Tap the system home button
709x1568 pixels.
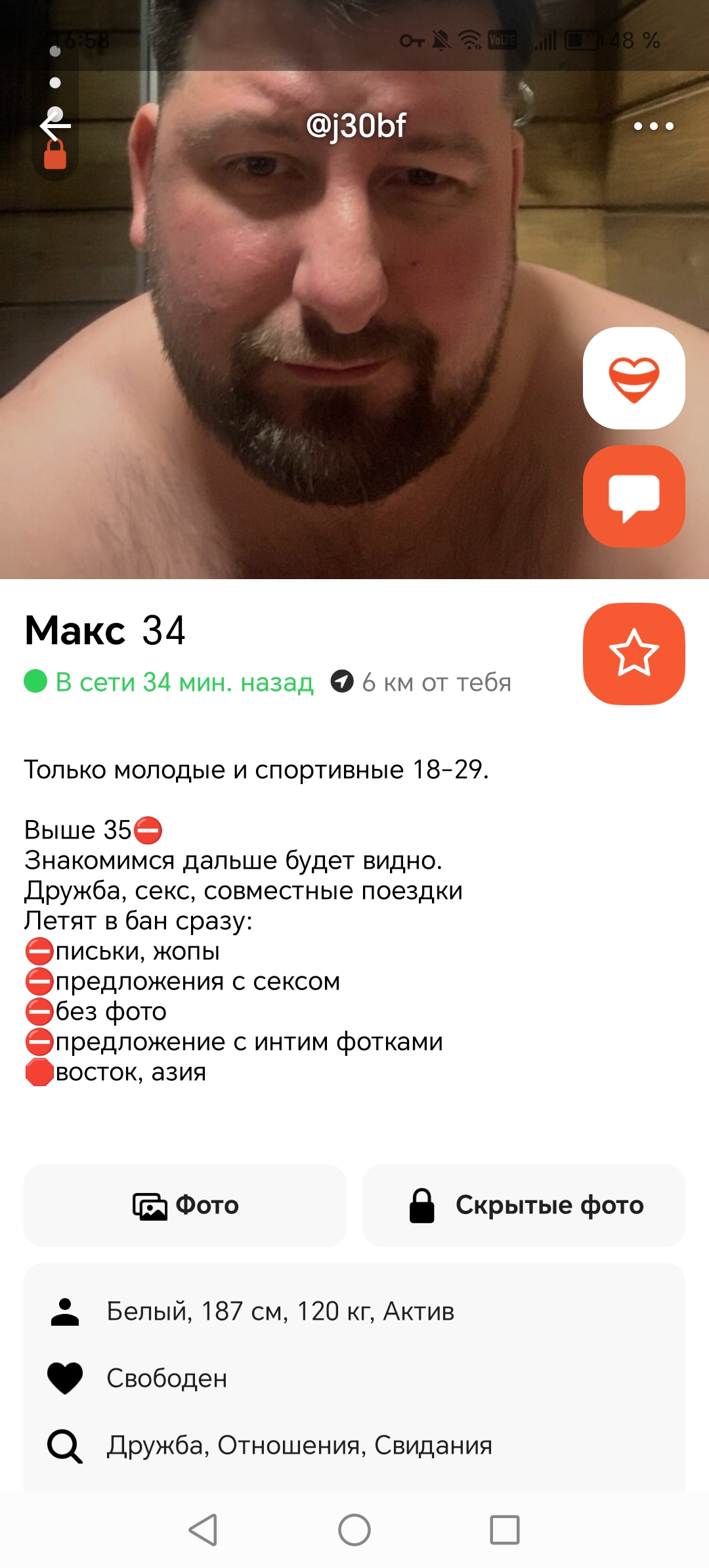(x=354, y=1529)
